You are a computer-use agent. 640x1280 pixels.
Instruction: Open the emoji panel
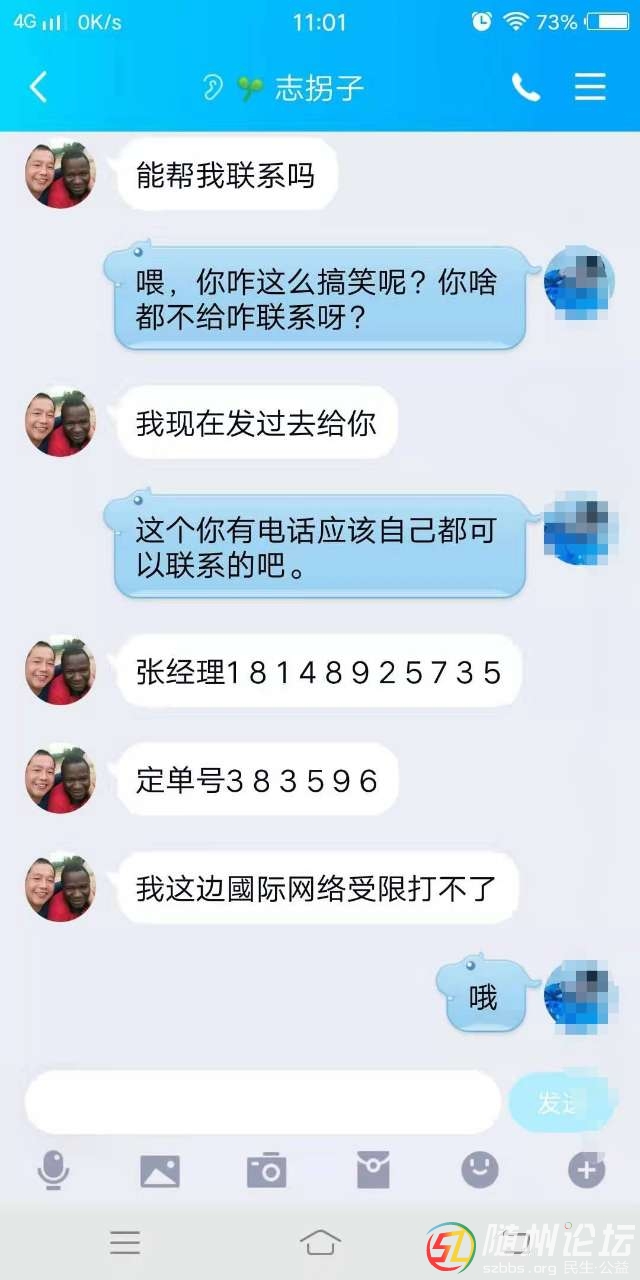tap(480, 1169)
